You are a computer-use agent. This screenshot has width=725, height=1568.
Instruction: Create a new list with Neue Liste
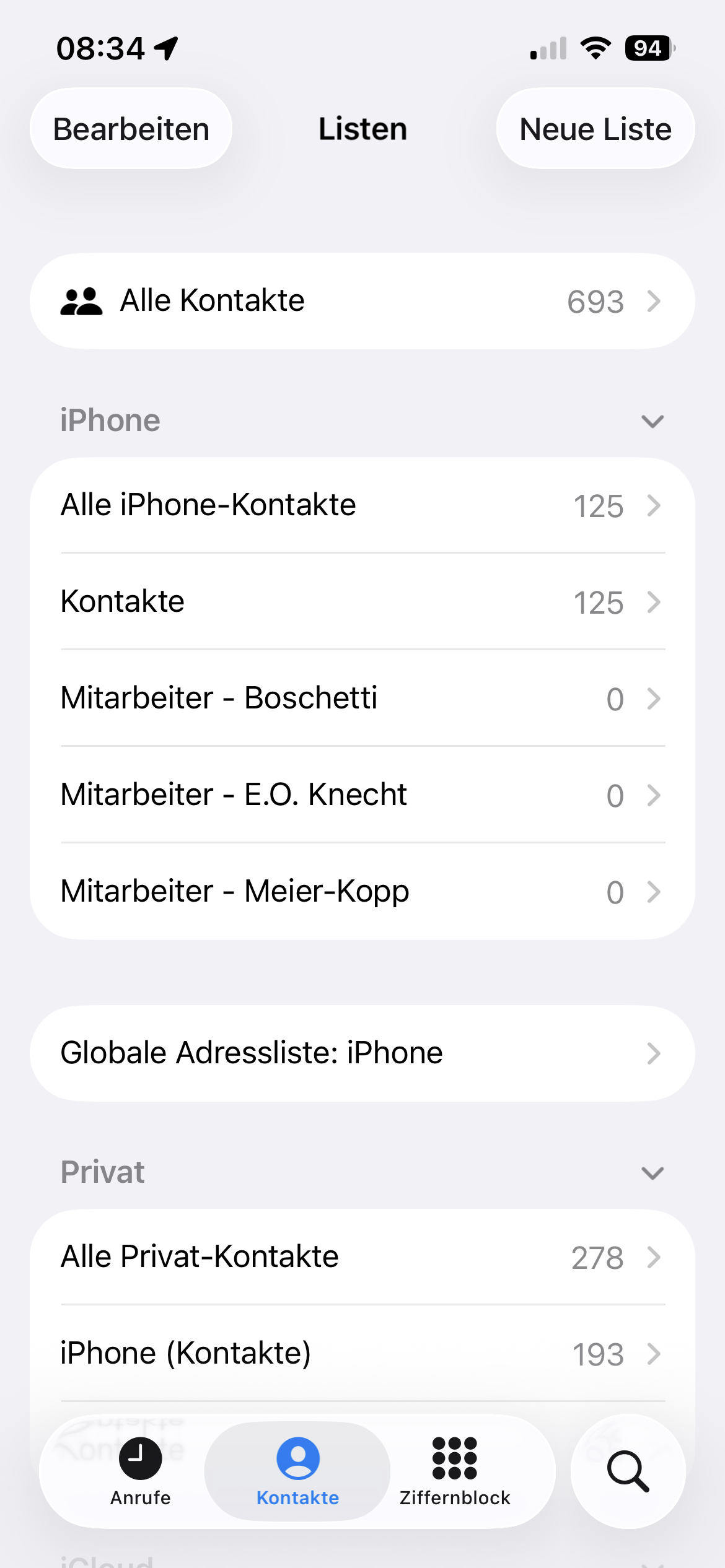coord(595,129)
